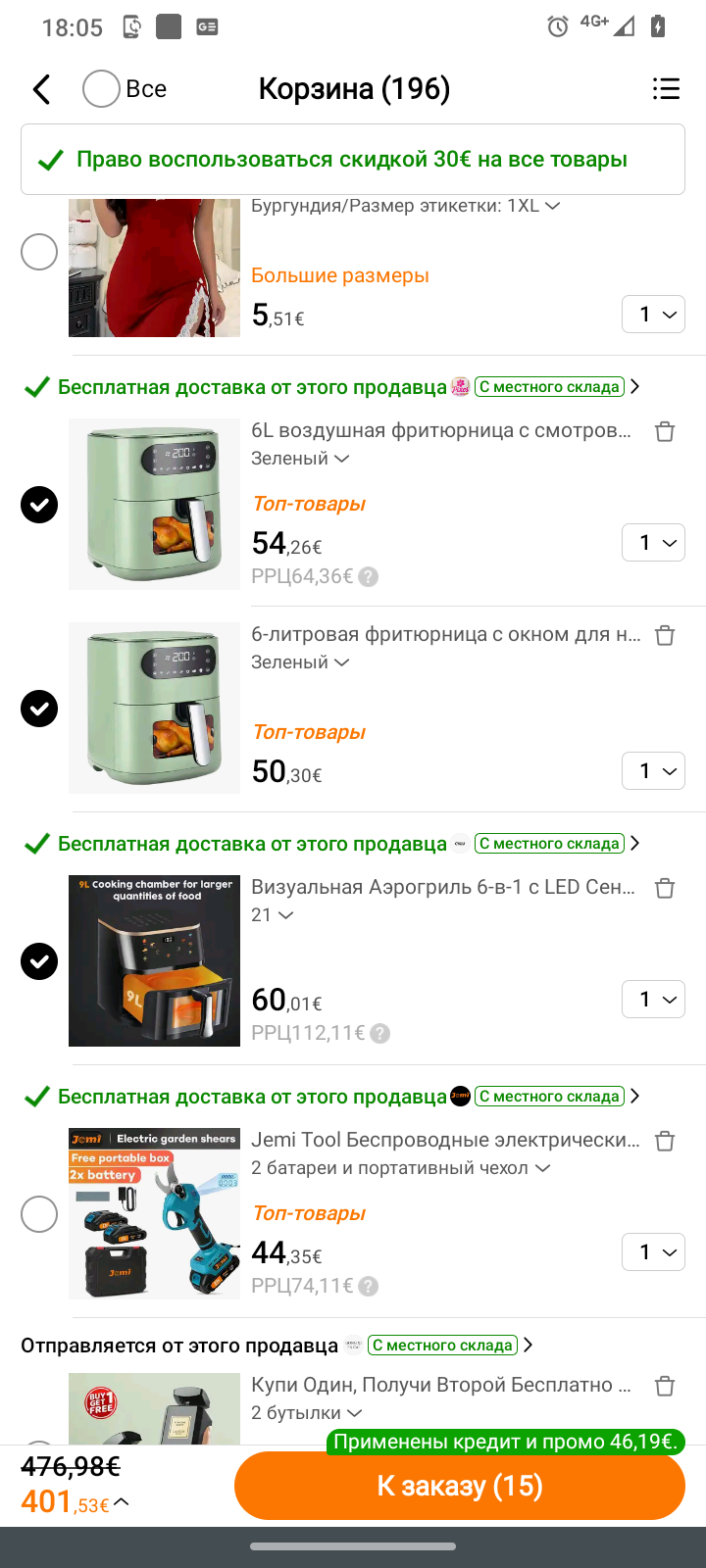This screenshot has height=1568, width=706.
Task: Delete the Визуальная Аэрогриль item
Action: [665, 888]
